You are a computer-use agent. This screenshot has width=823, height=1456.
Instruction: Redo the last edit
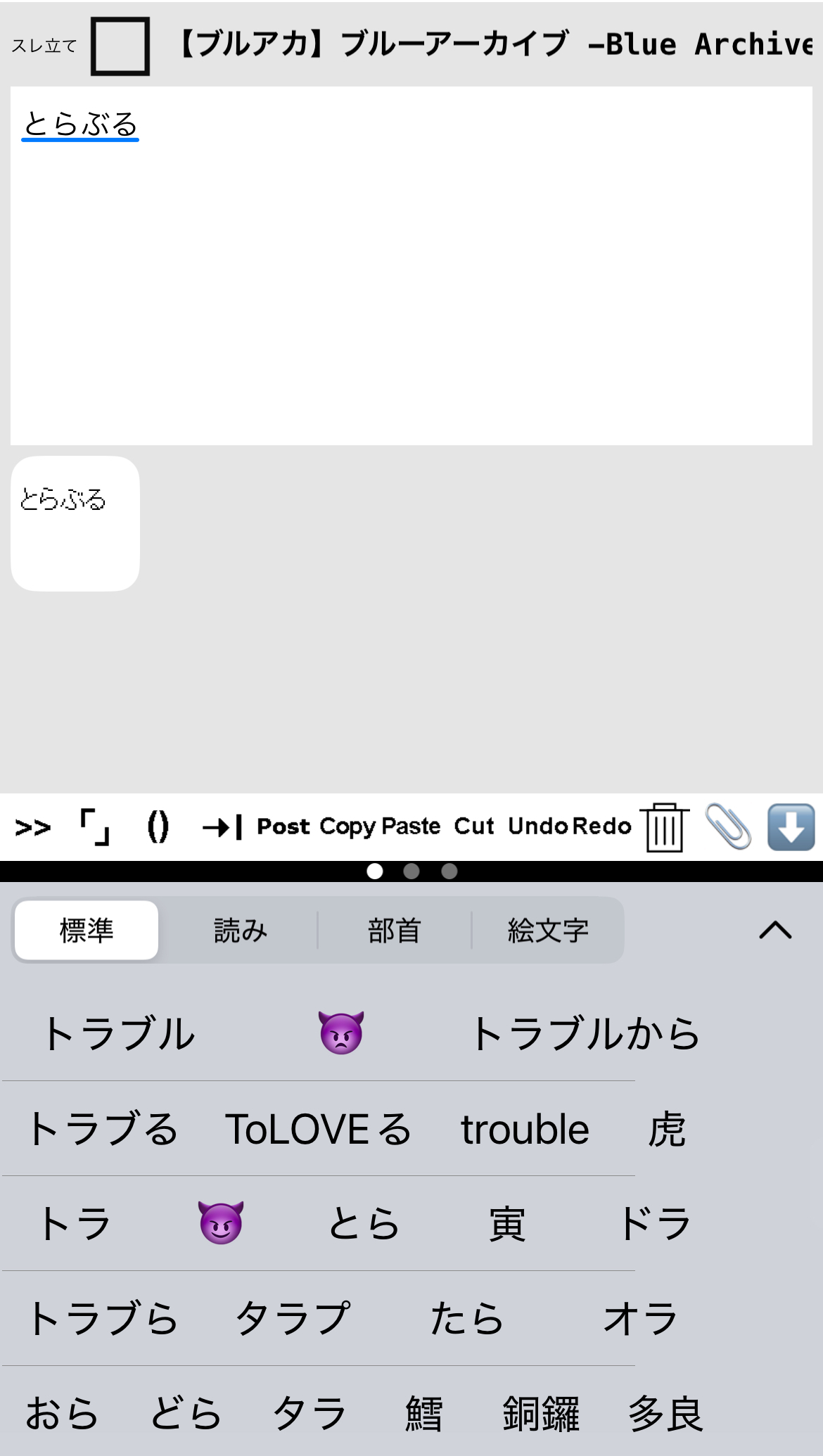coord(601,826)
